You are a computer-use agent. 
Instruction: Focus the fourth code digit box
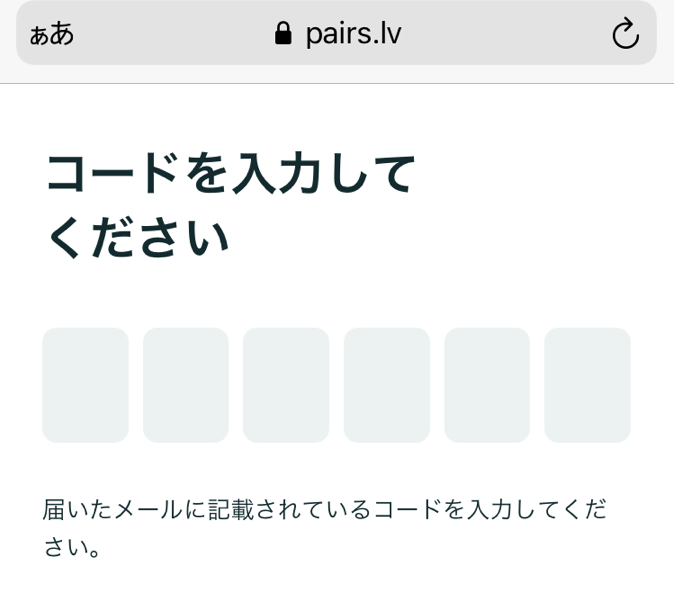click(387, 385)
